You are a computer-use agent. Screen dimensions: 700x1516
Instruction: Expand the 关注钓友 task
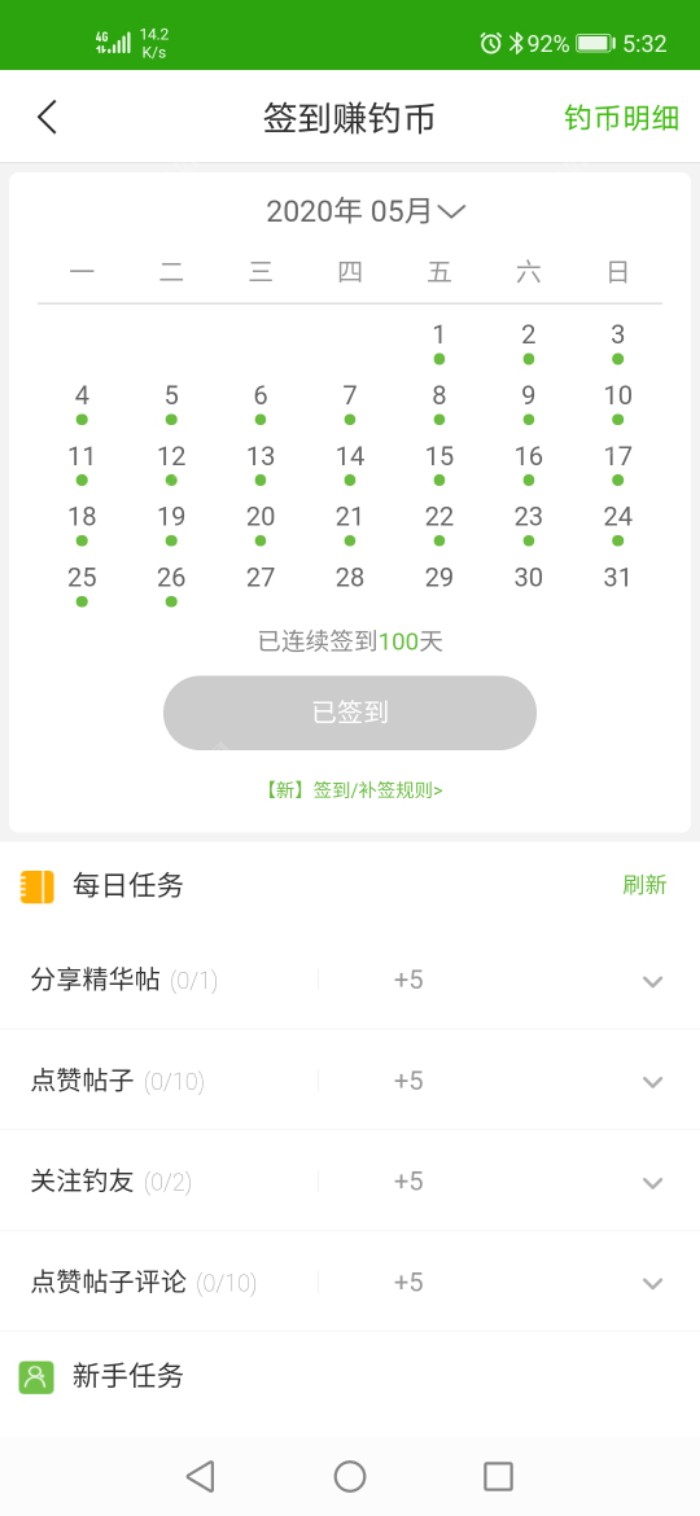[x=652, y=1183]
